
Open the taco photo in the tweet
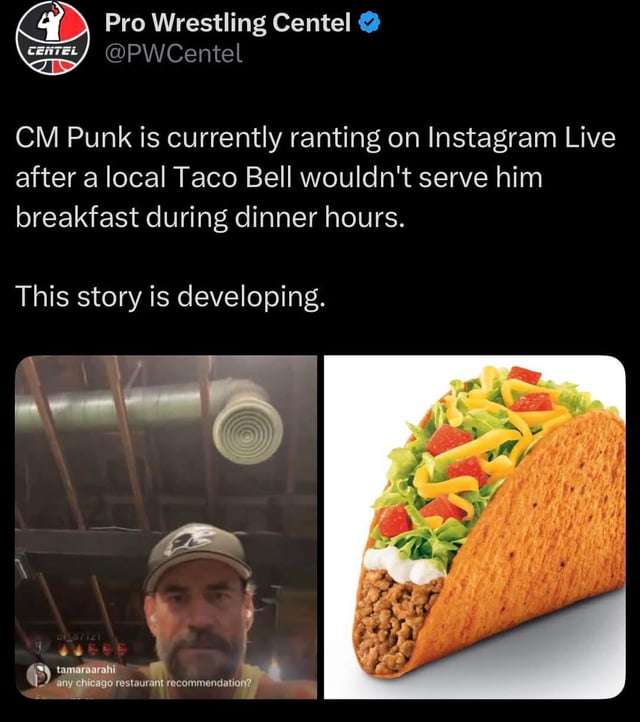tap(475, 526)
